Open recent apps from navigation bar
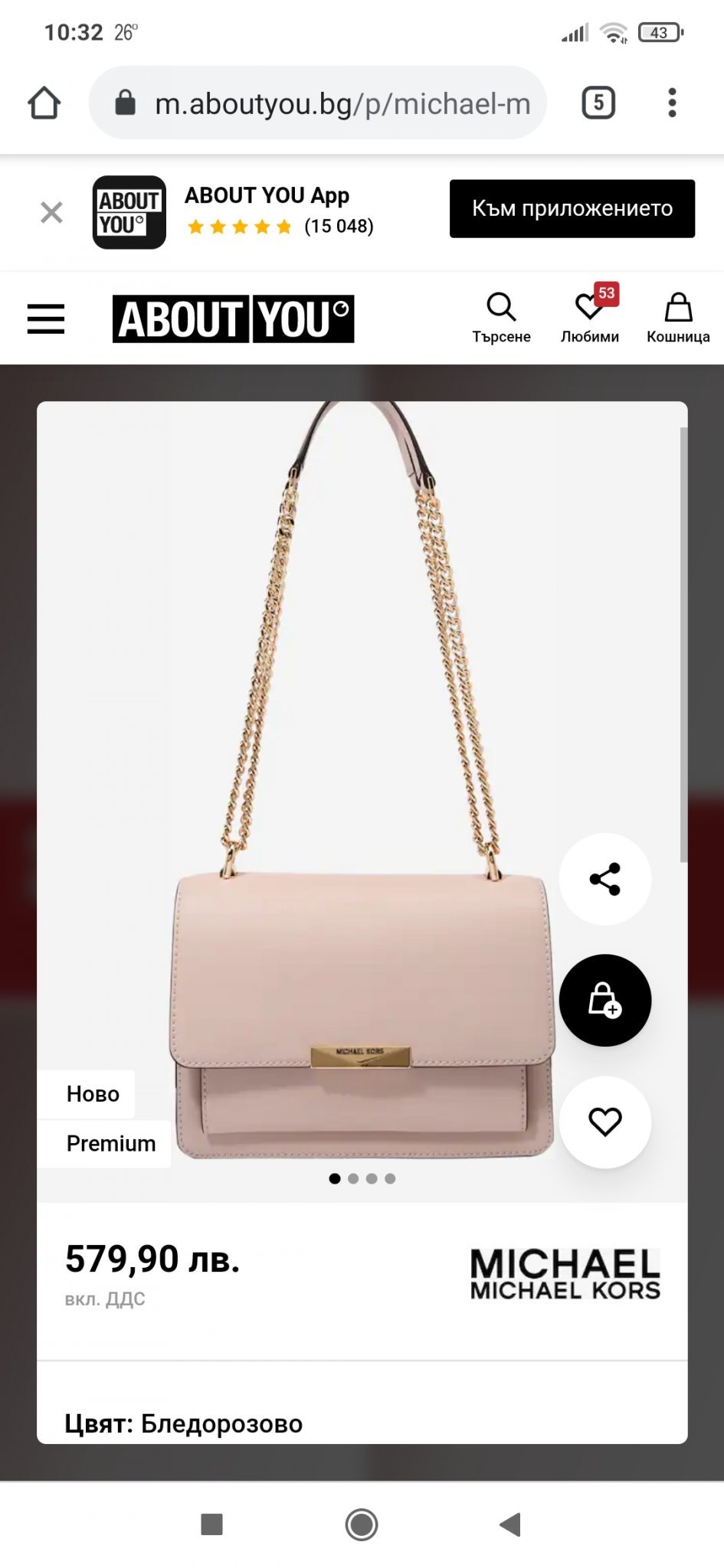Image resolution: width=724 pixels, height=1568 pixels. coord(211,1524)
